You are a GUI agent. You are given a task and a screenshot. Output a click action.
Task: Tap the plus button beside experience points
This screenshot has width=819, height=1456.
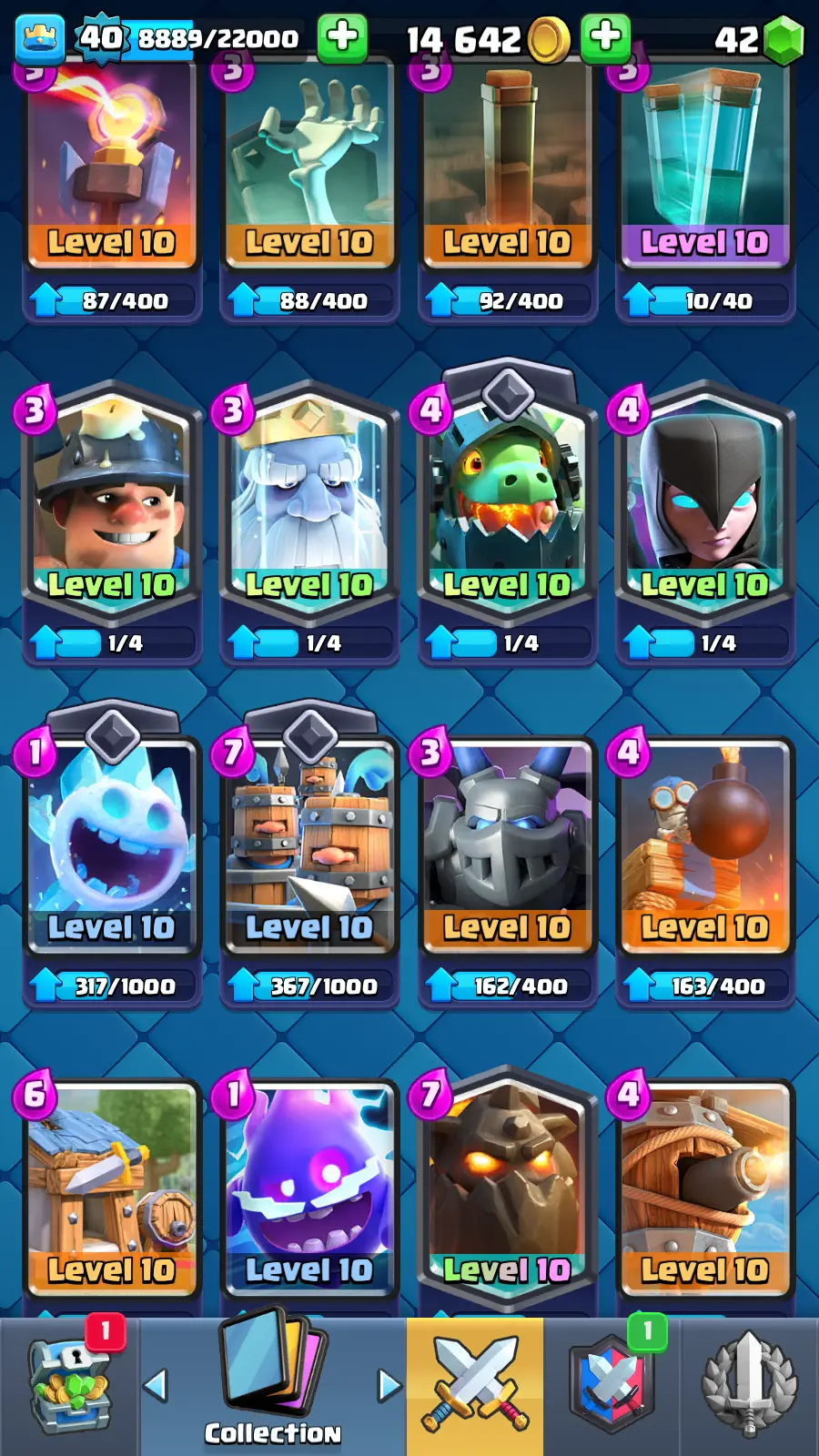pos(342,37)
